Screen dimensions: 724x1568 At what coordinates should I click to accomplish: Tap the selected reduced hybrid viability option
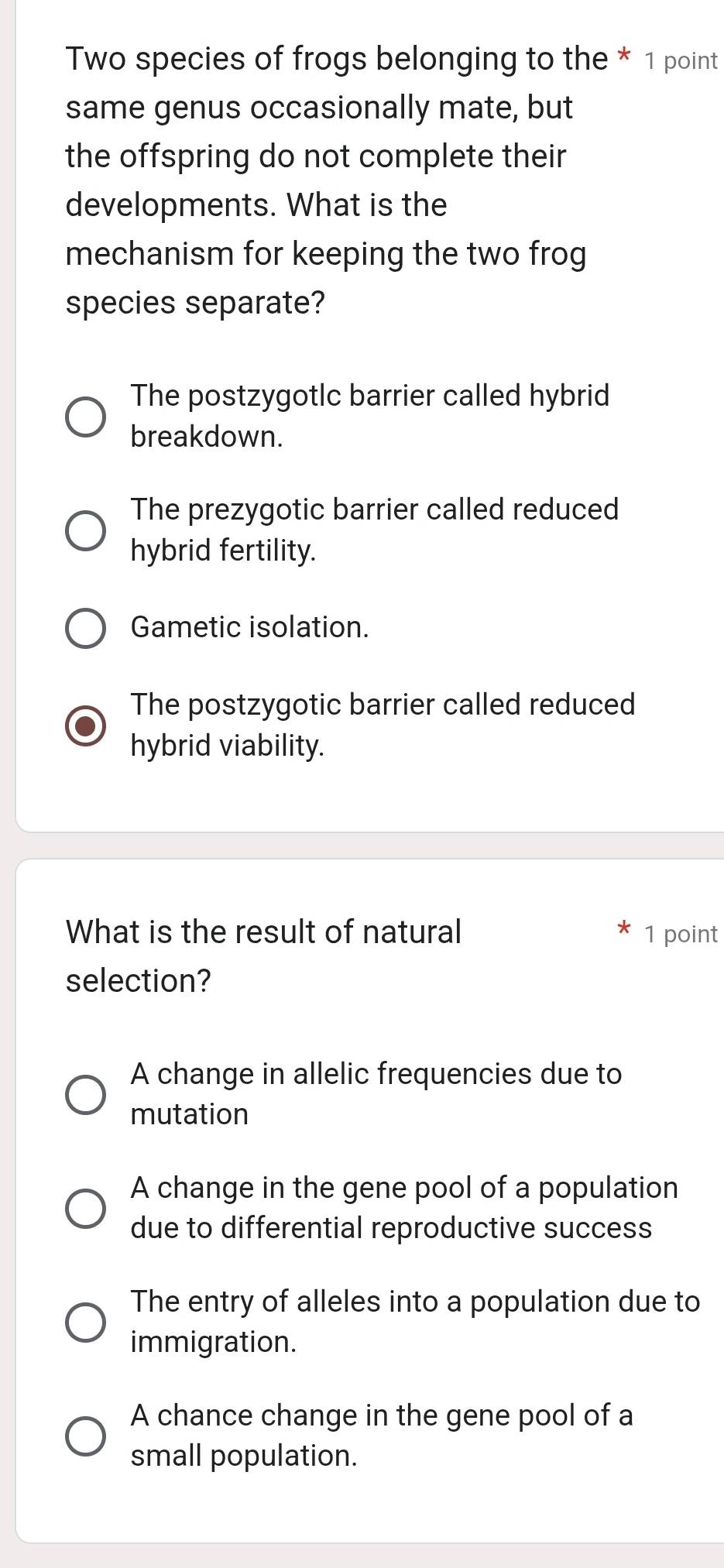pos(85,726)
